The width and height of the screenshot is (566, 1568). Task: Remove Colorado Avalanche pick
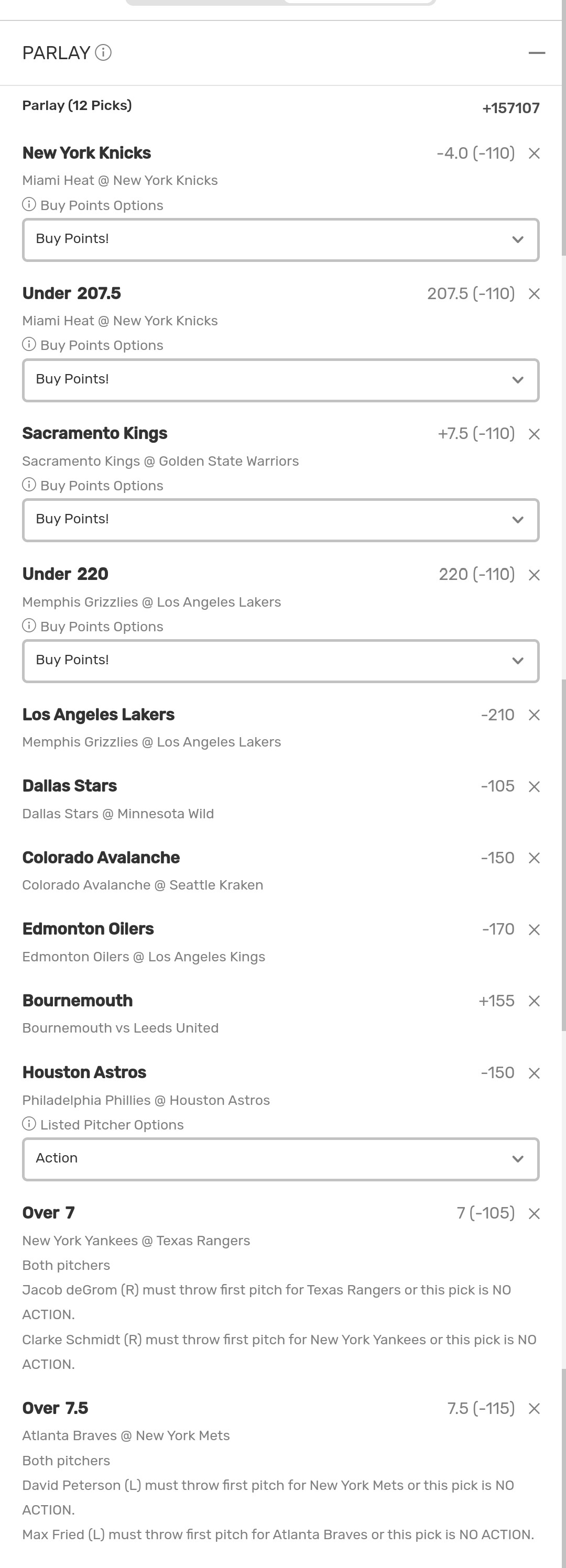coord(535,858)
